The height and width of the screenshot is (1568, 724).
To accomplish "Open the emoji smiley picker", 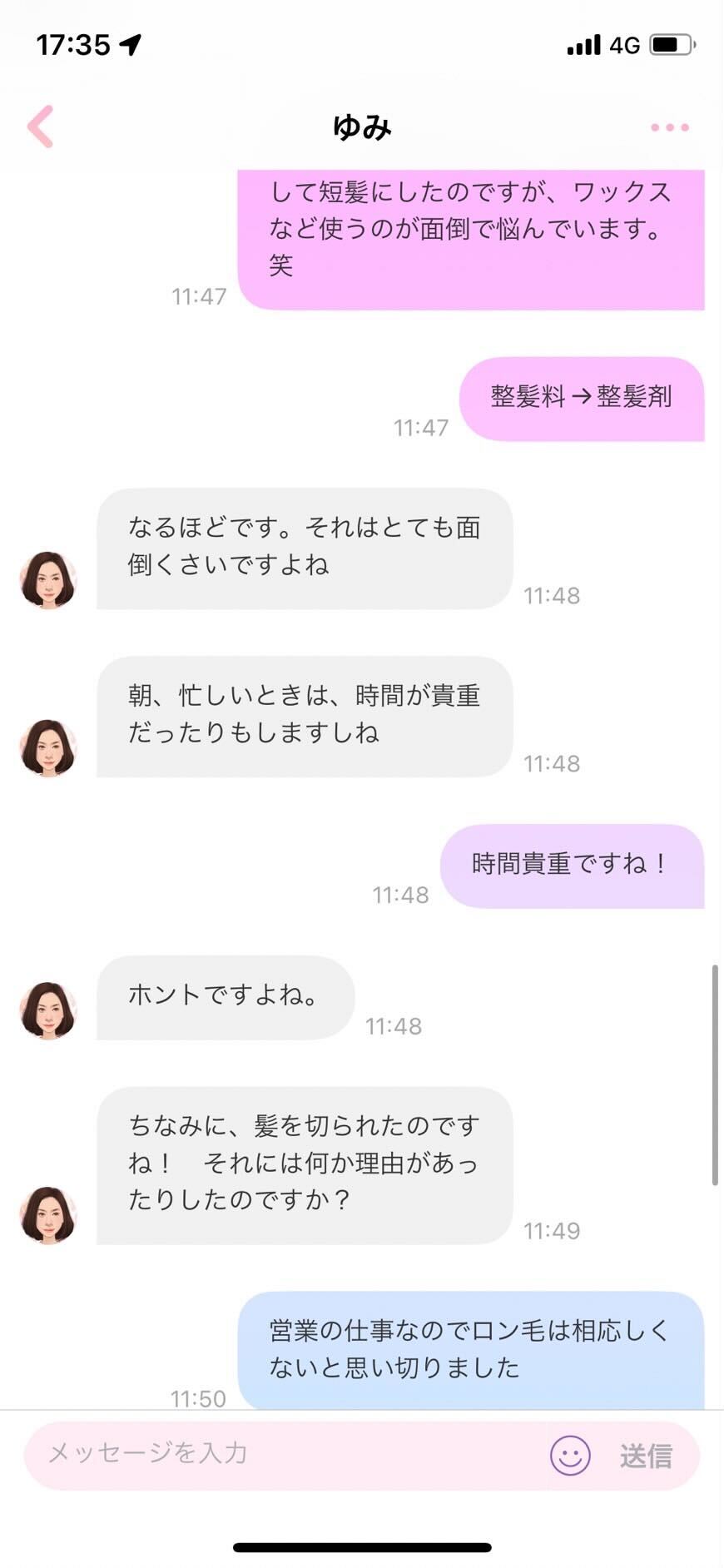I will tap(570, 1455).
